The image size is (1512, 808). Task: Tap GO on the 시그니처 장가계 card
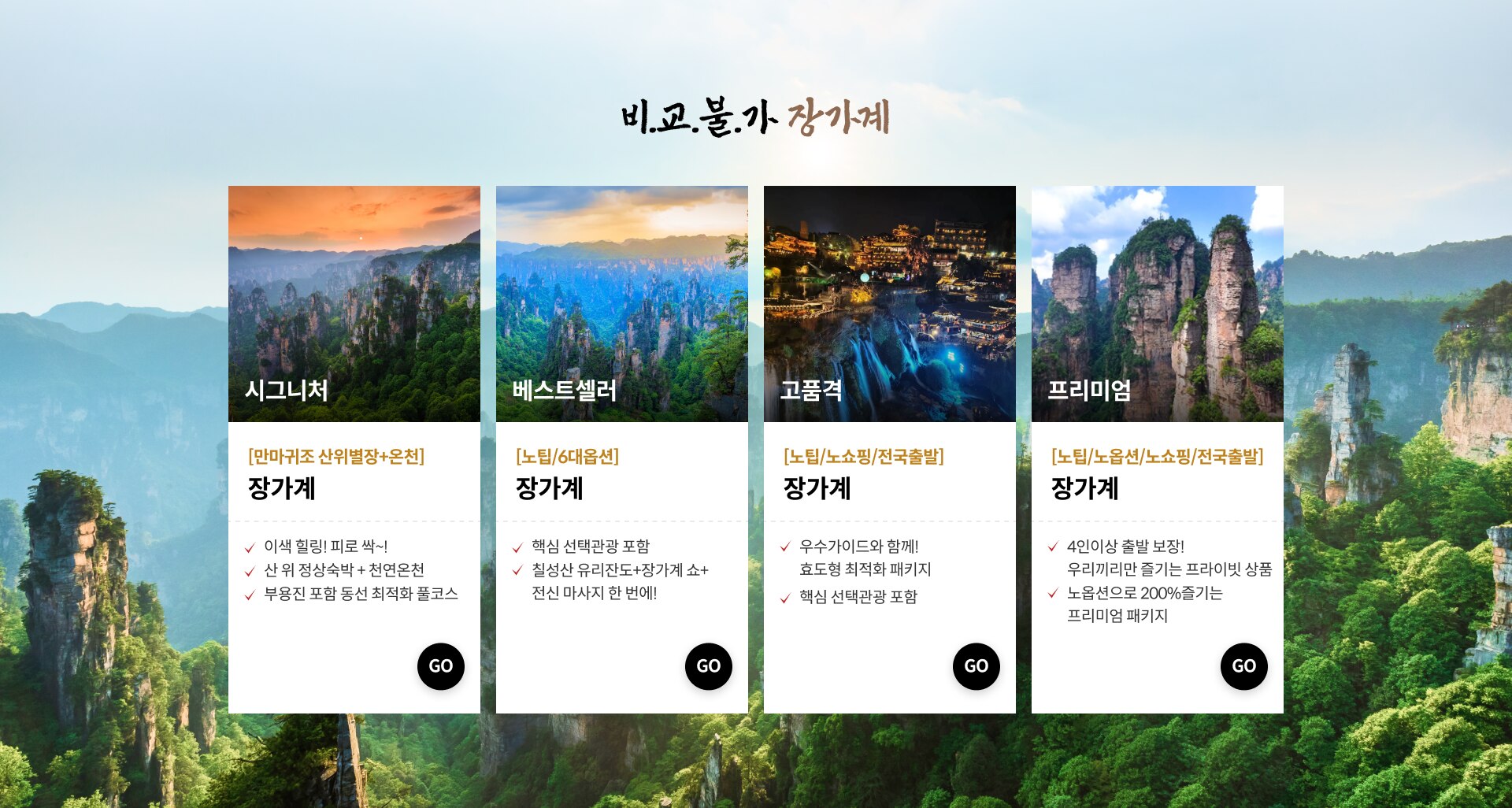440,666
